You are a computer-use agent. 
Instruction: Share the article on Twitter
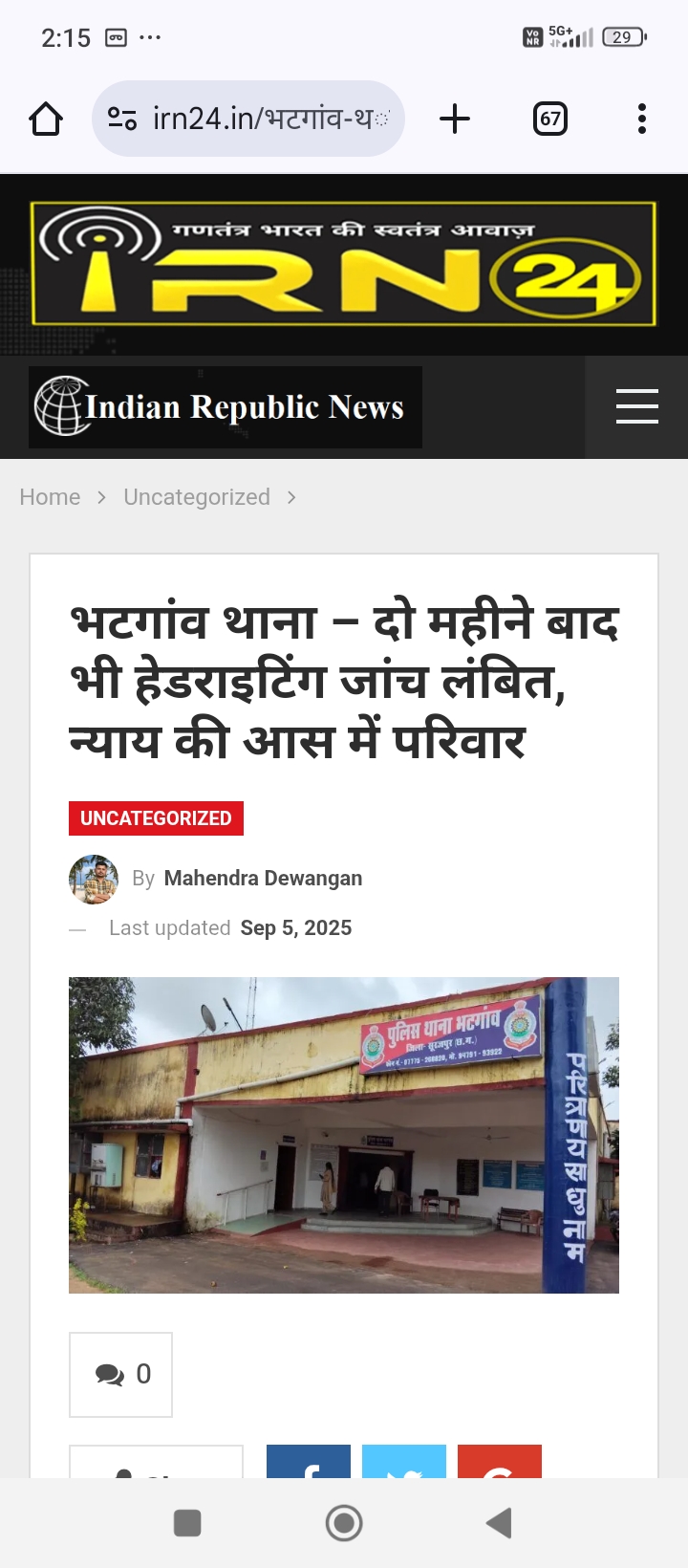pos(404,1462)
